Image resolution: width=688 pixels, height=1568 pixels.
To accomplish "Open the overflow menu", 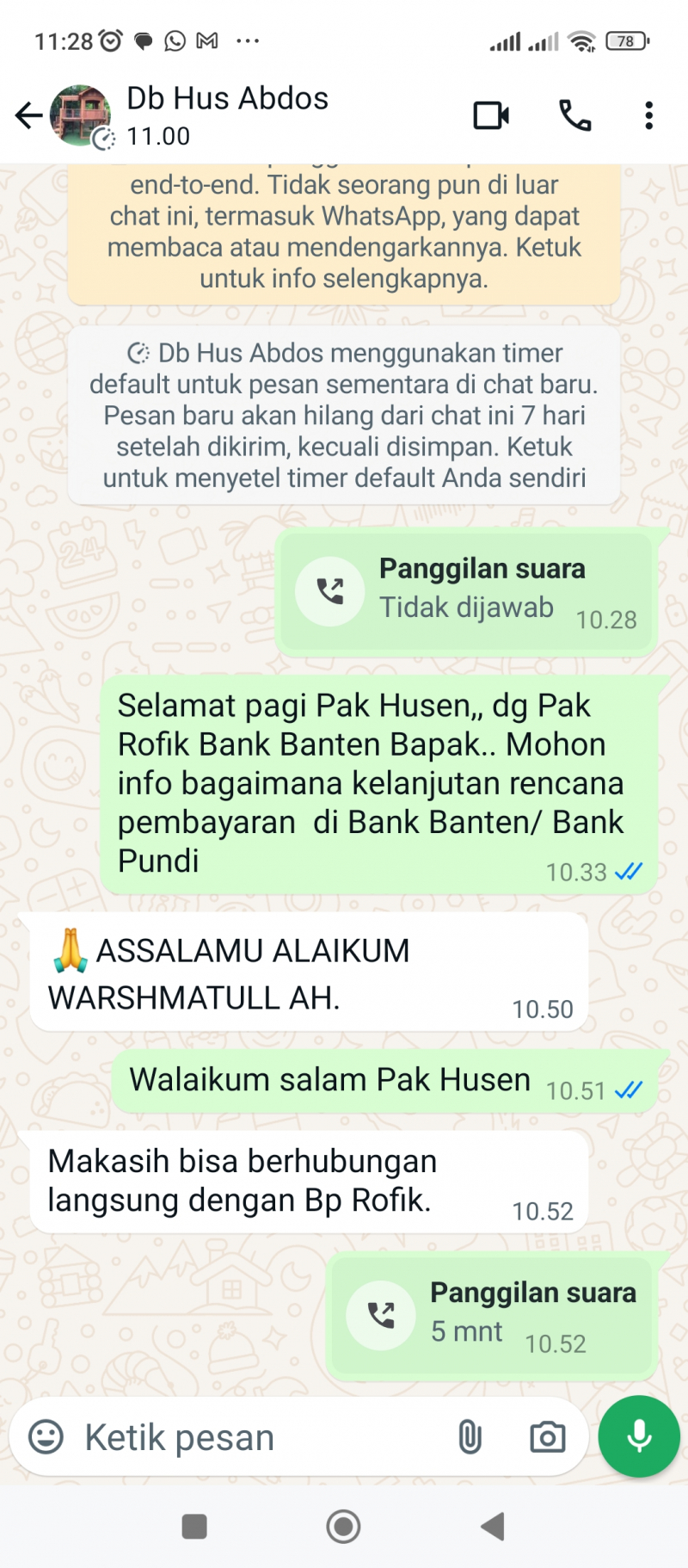I will 648,115.
